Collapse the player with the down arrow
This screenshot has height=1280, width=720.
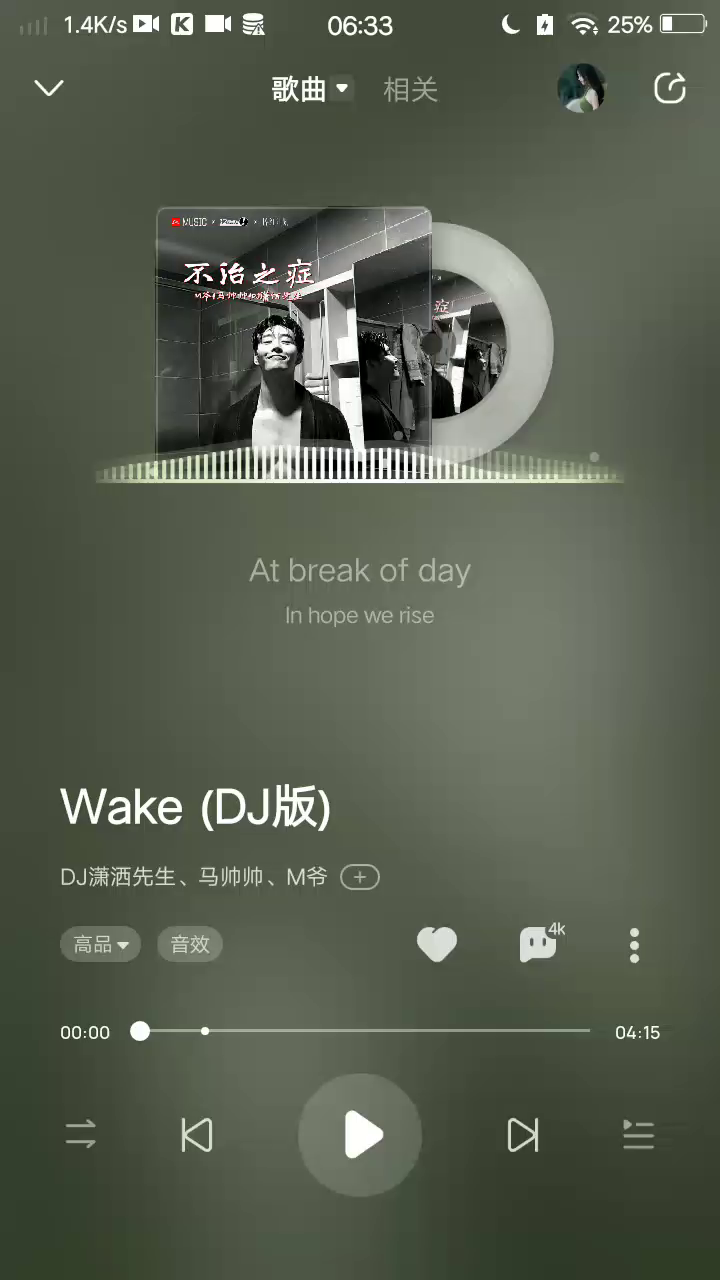[49, 88]
